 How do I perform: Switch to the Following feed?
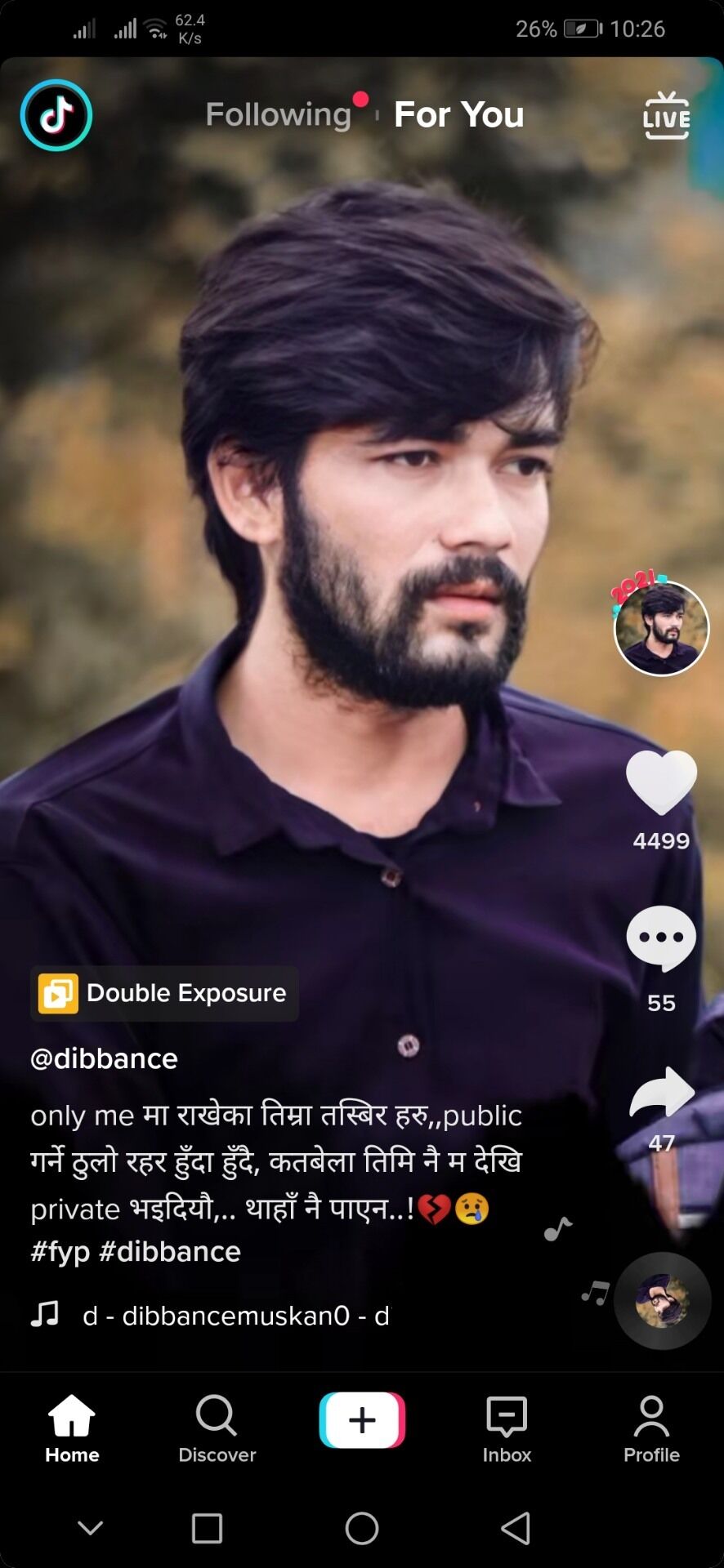pyautogui.click(x=278, y=115)
